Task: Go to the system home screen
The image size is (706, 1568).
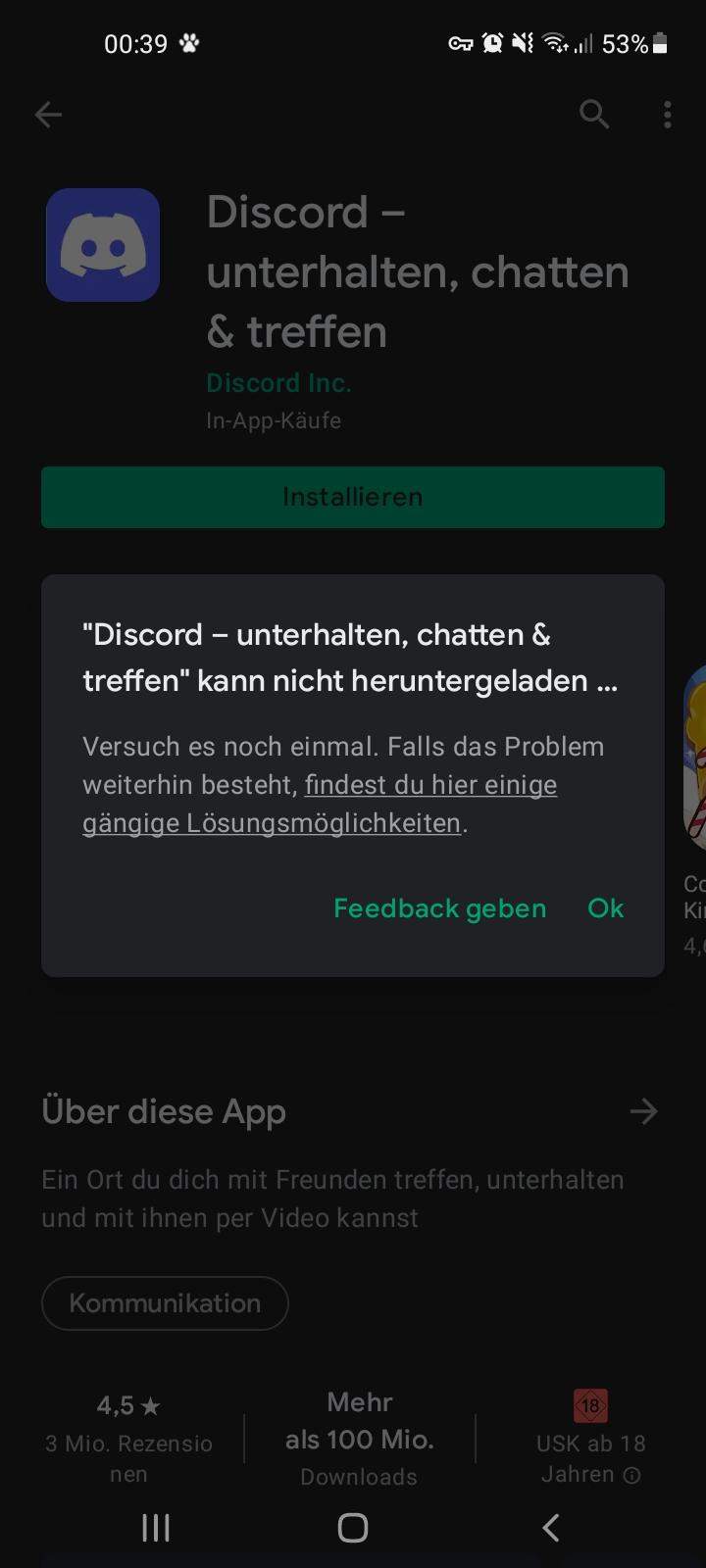Action: [x=353, y=1527]
